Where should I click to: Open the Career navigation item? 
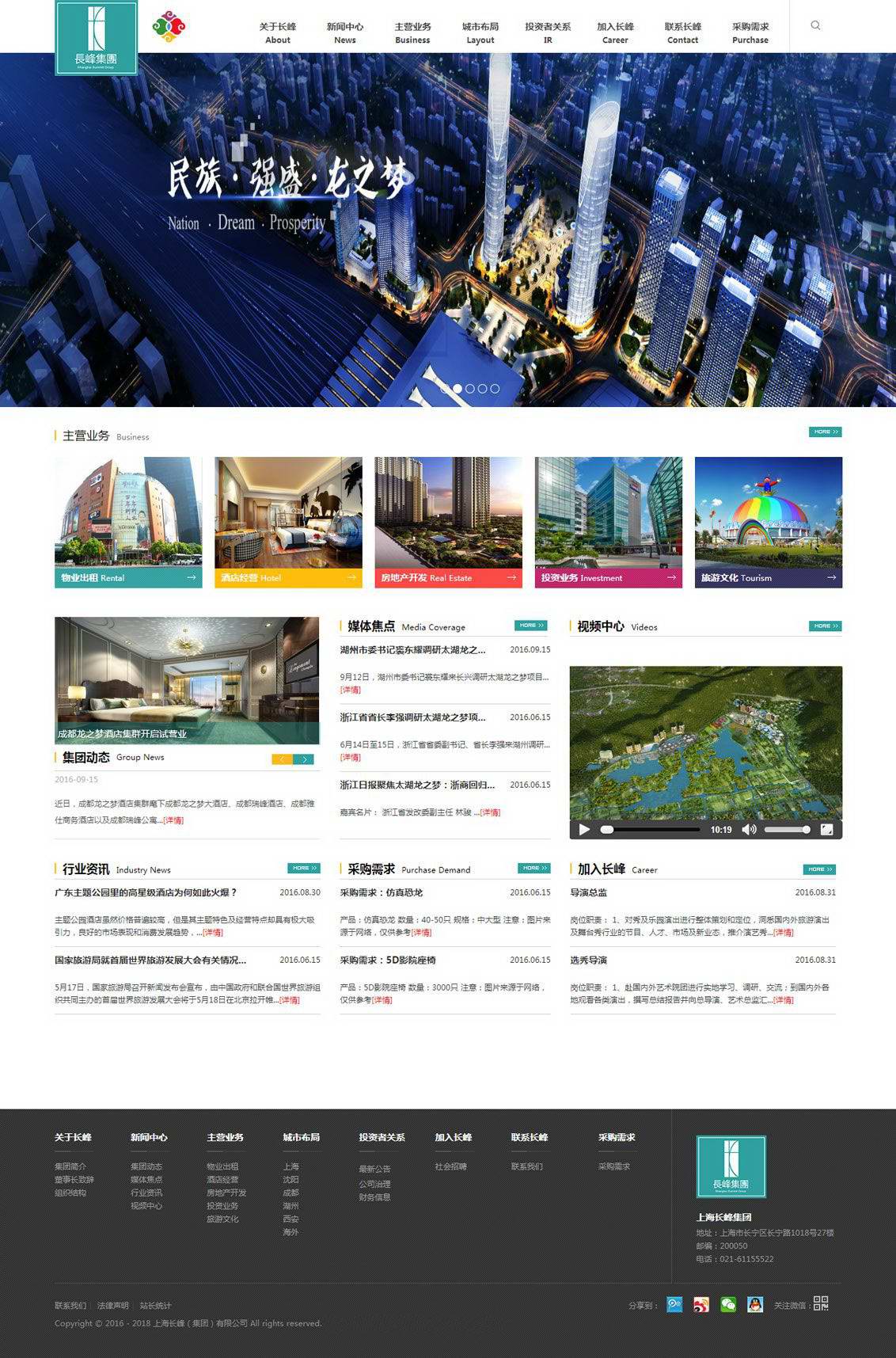615,33
